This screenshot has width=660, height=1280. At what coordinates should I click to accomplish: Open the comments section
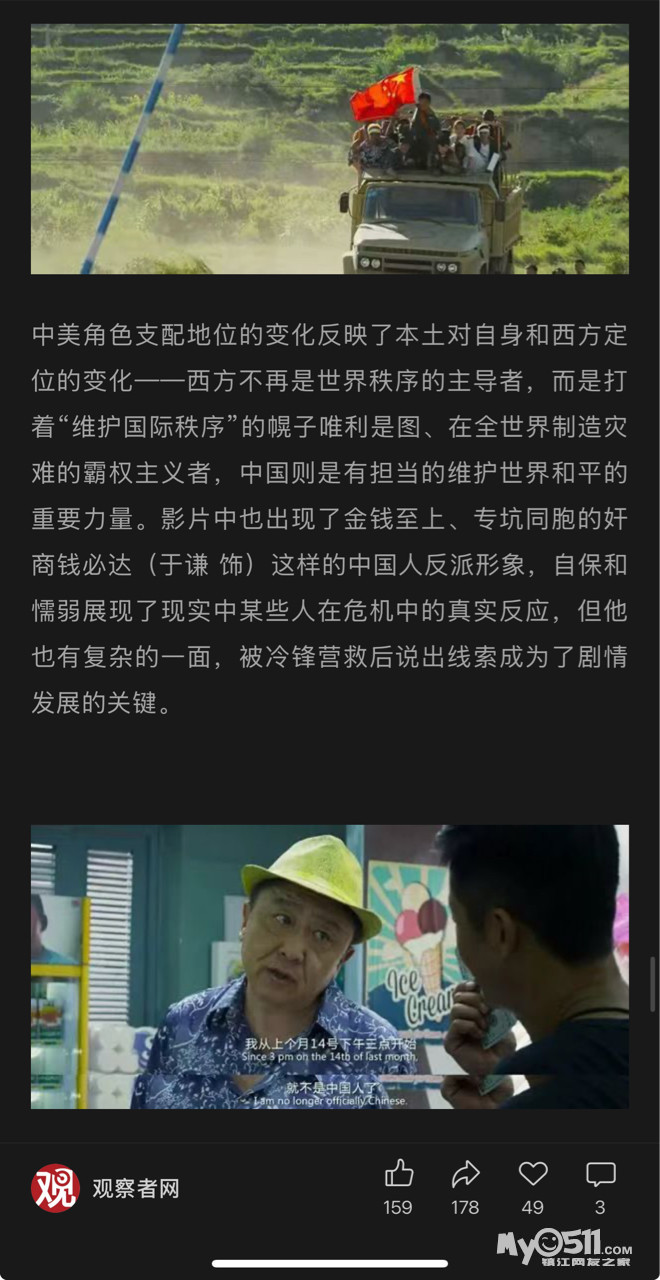(600, 1174)
